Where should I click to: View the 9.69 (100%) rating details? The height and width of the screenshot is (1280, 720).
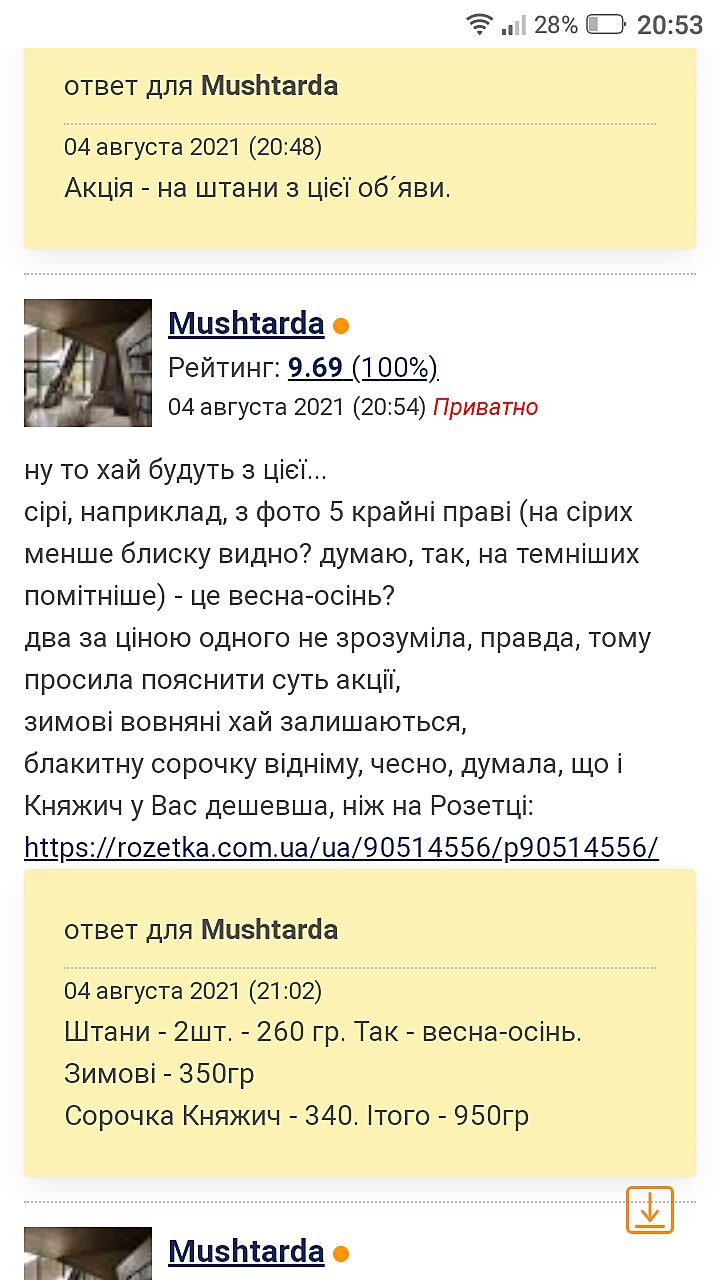[363, 368]
